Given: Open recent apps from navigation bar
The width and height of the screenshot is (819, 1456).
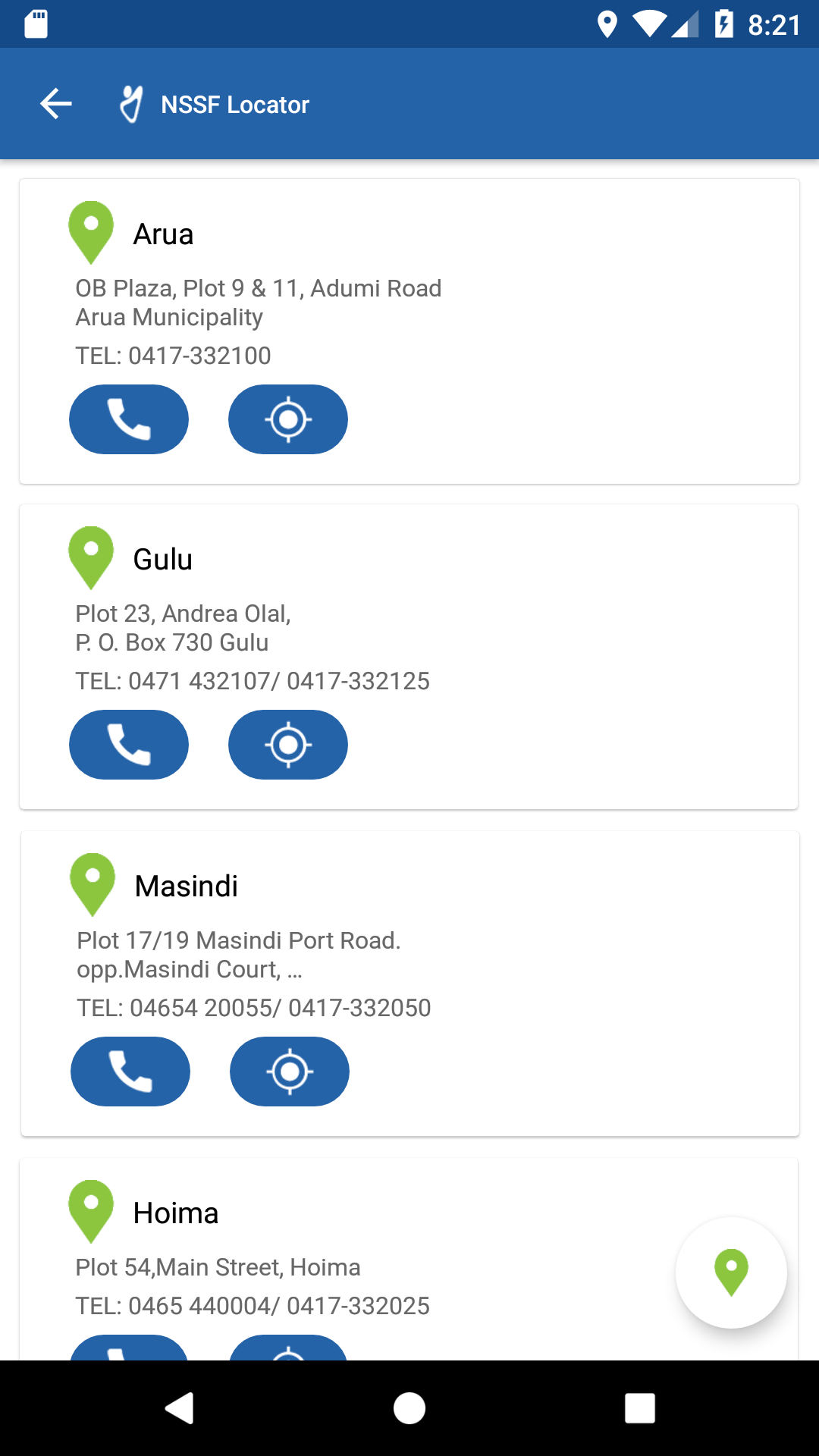Looking at the screenshot, I should pyautogui.click(x=640, y=1408).
